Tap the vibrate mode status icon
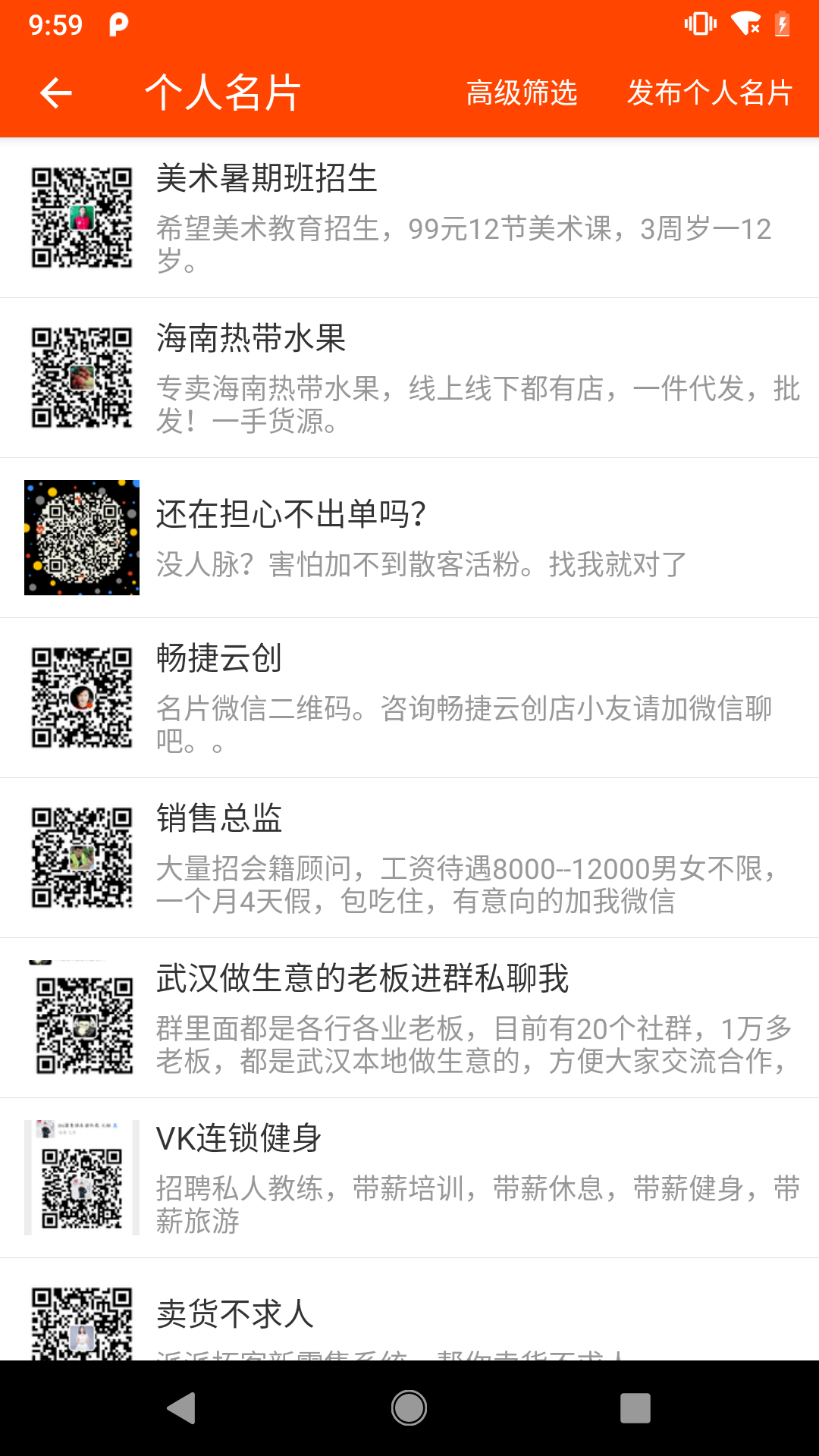This screenshot has width=819, height=1456. [698, 24]
